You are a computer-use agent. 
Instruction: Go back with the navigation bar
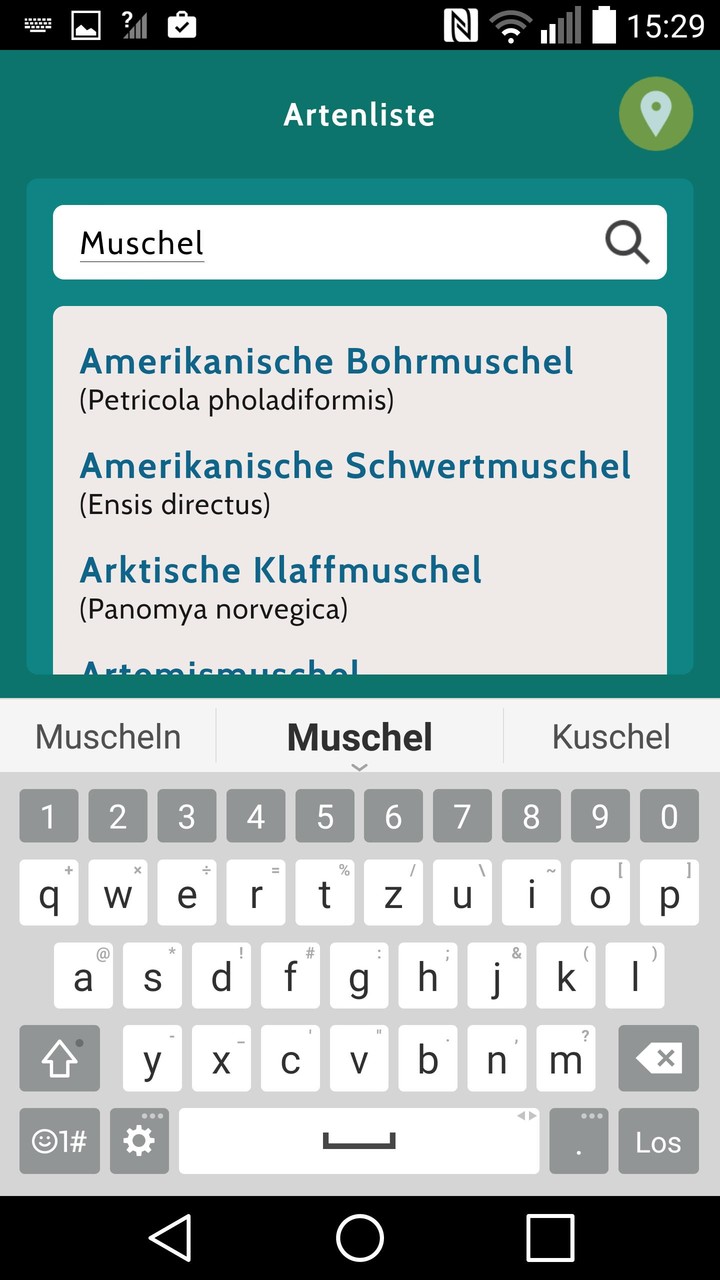(x=171, y=1238)
